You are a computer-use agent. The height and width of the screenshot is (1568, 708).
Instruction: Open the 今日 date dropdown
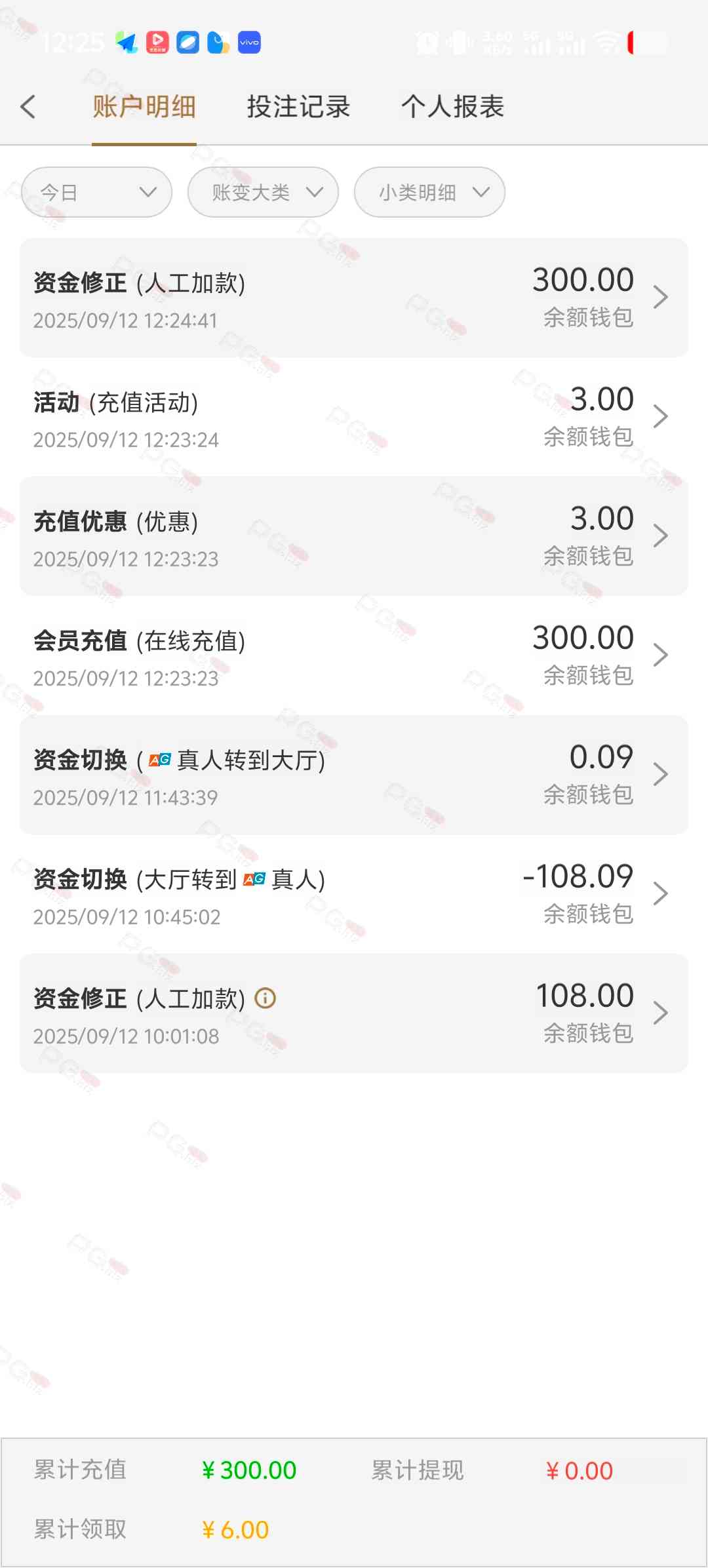[x=97, y=192]
